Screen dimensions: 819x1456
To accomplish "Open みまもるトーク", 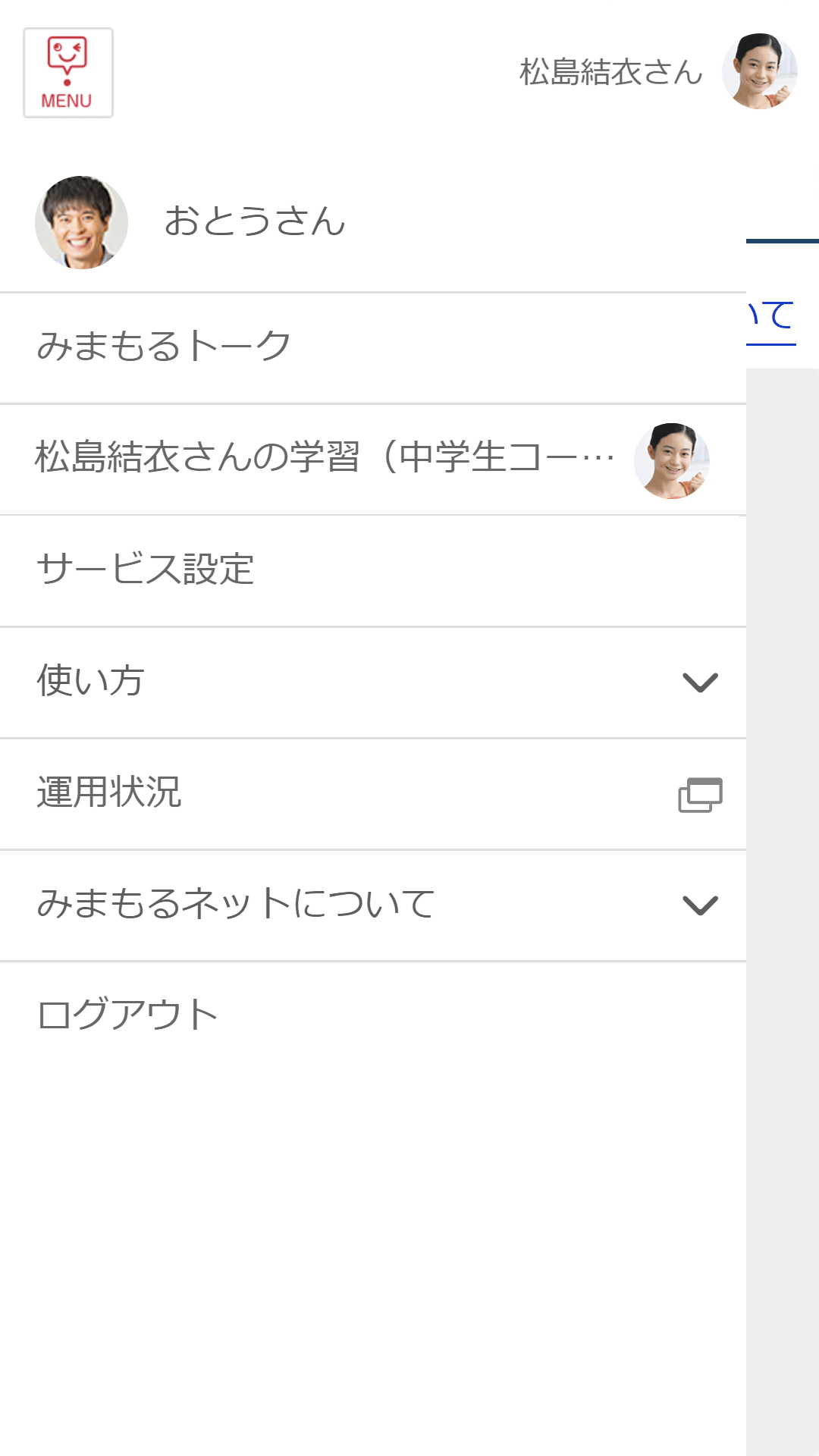I will (373, 348).
